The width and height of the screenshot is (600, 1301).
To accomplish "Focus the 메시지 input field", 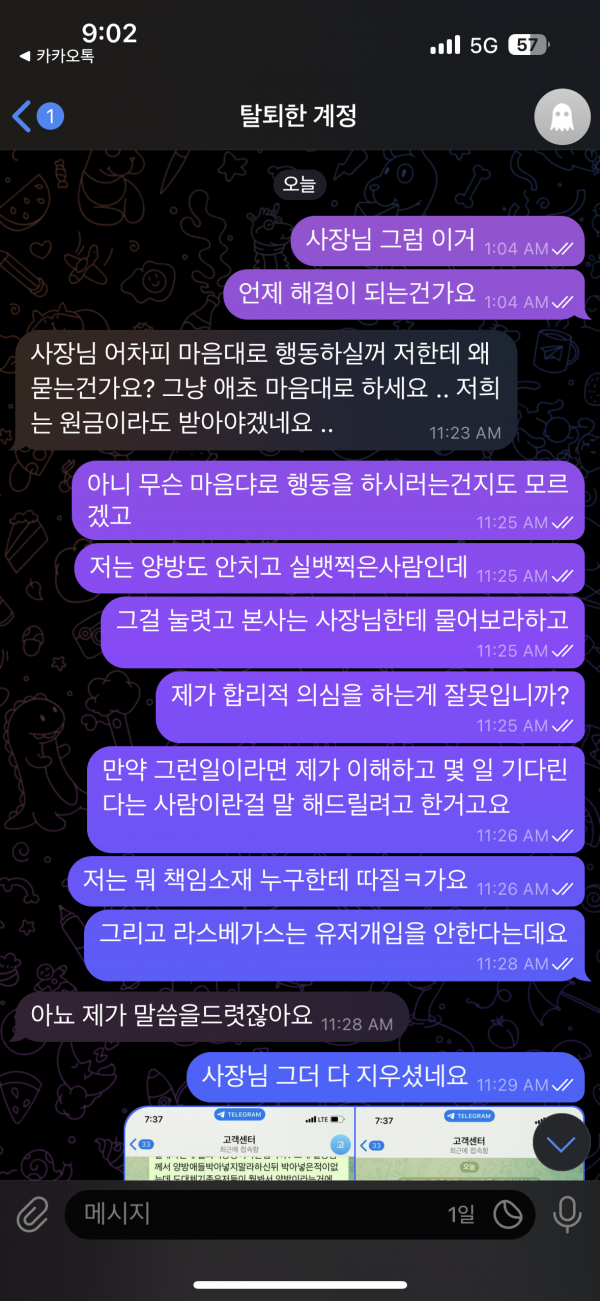I will (250, 1214).
